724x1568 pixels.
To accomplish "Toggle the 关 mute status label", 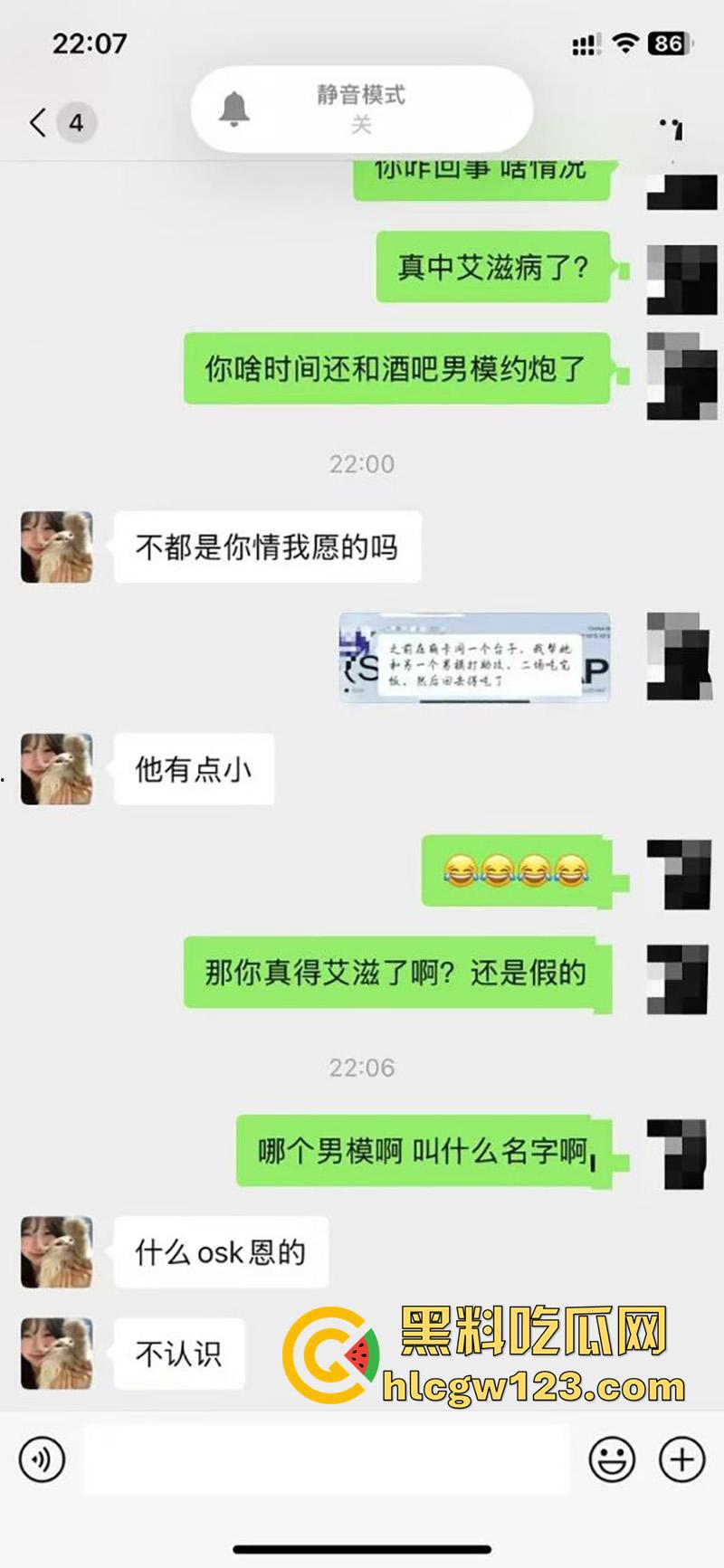I will click(361, 127).
